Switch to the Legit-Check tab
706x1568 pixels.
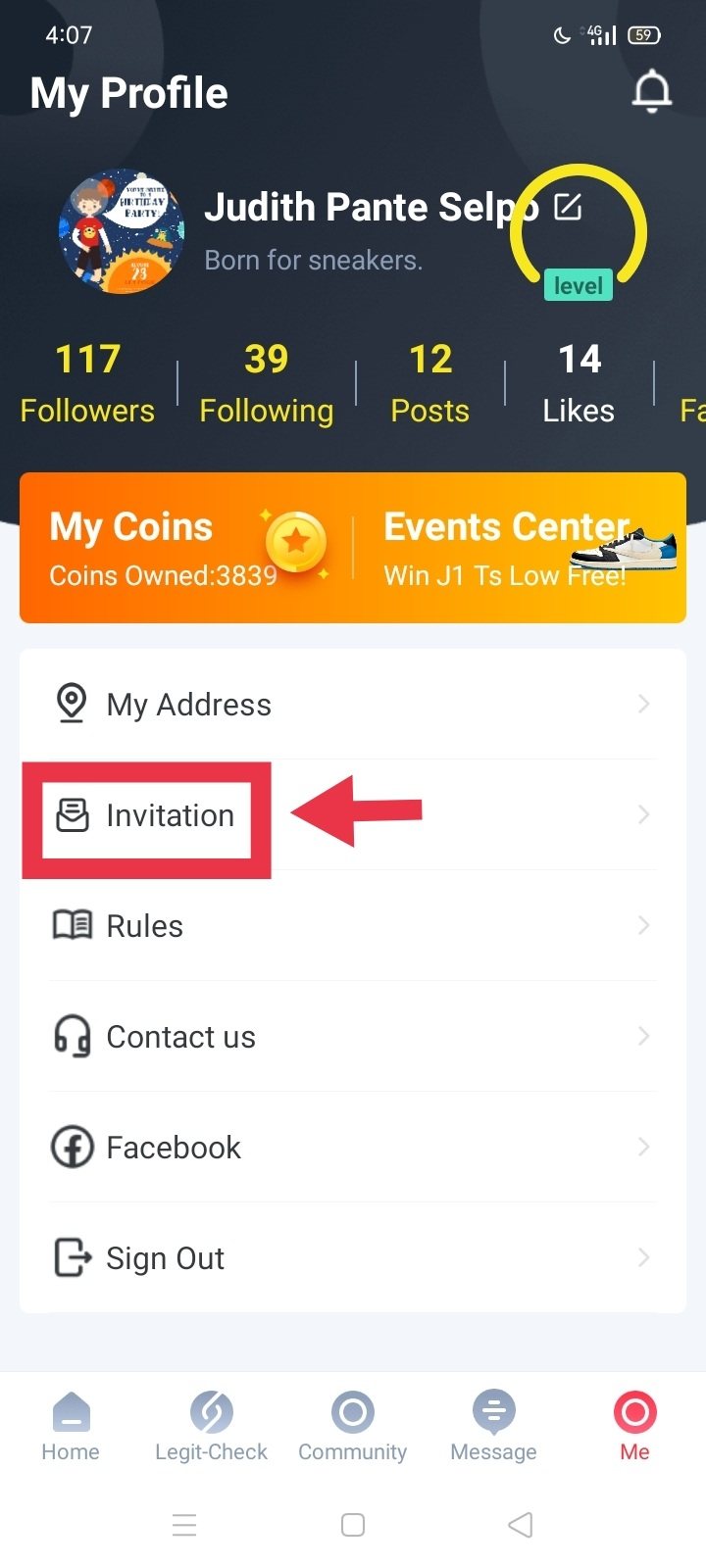pos(211,1427)
